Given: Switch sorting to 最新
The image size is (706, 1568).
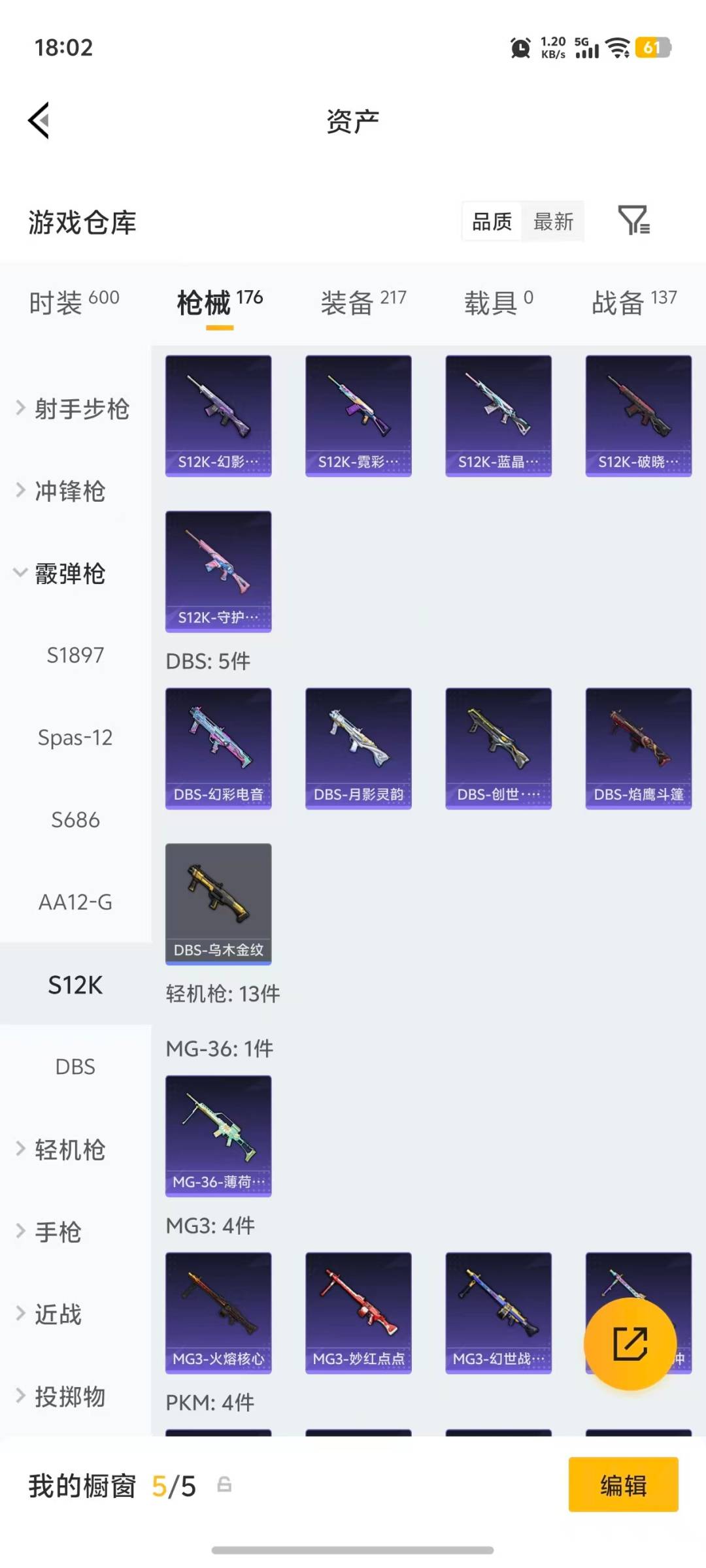Looking at the screenshot, I should pyautogui.click(x=553, y=222).
